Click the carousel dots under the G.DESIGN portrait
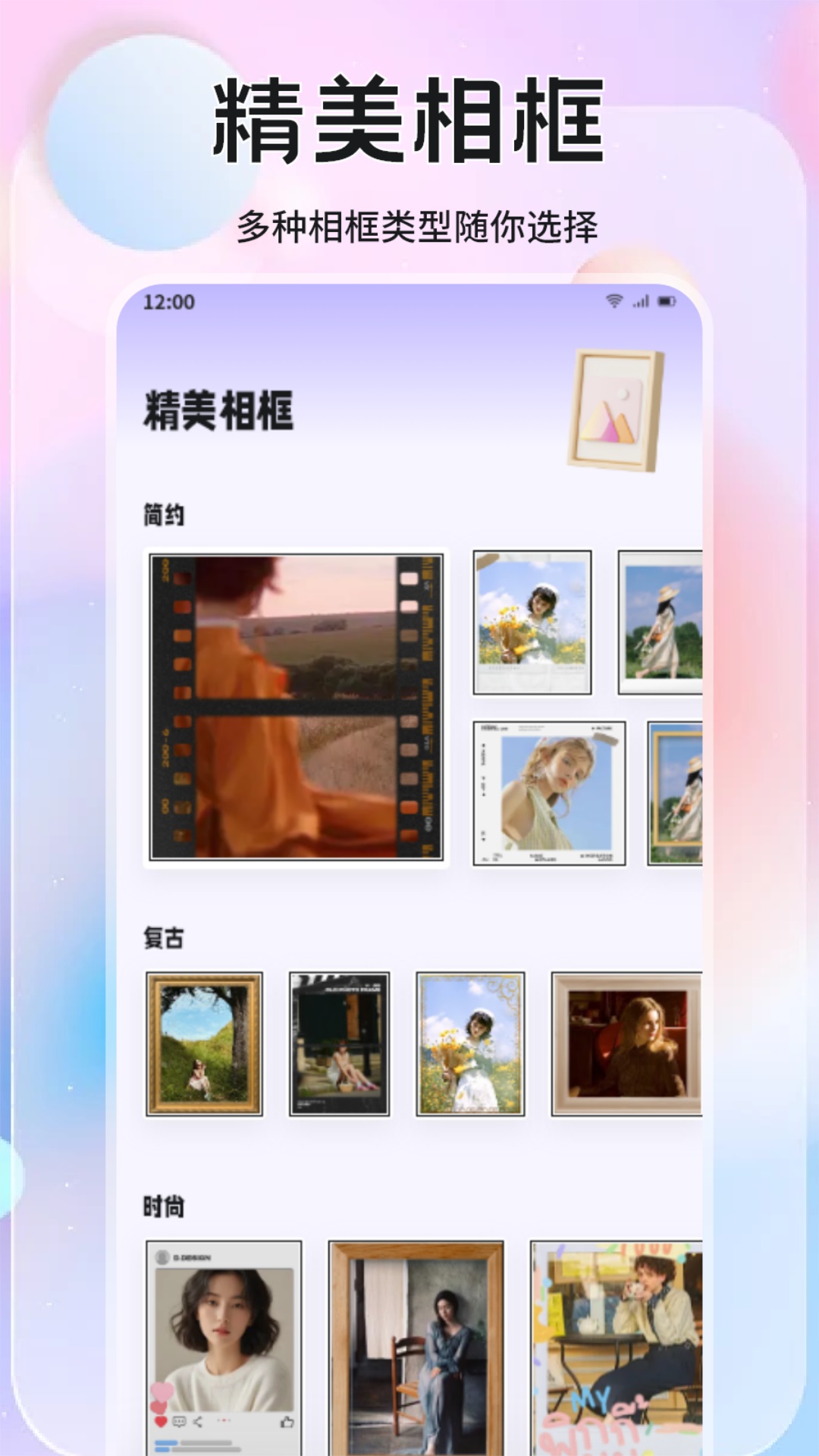This screenshot has width=819, height=1456. click(224, 1420)
